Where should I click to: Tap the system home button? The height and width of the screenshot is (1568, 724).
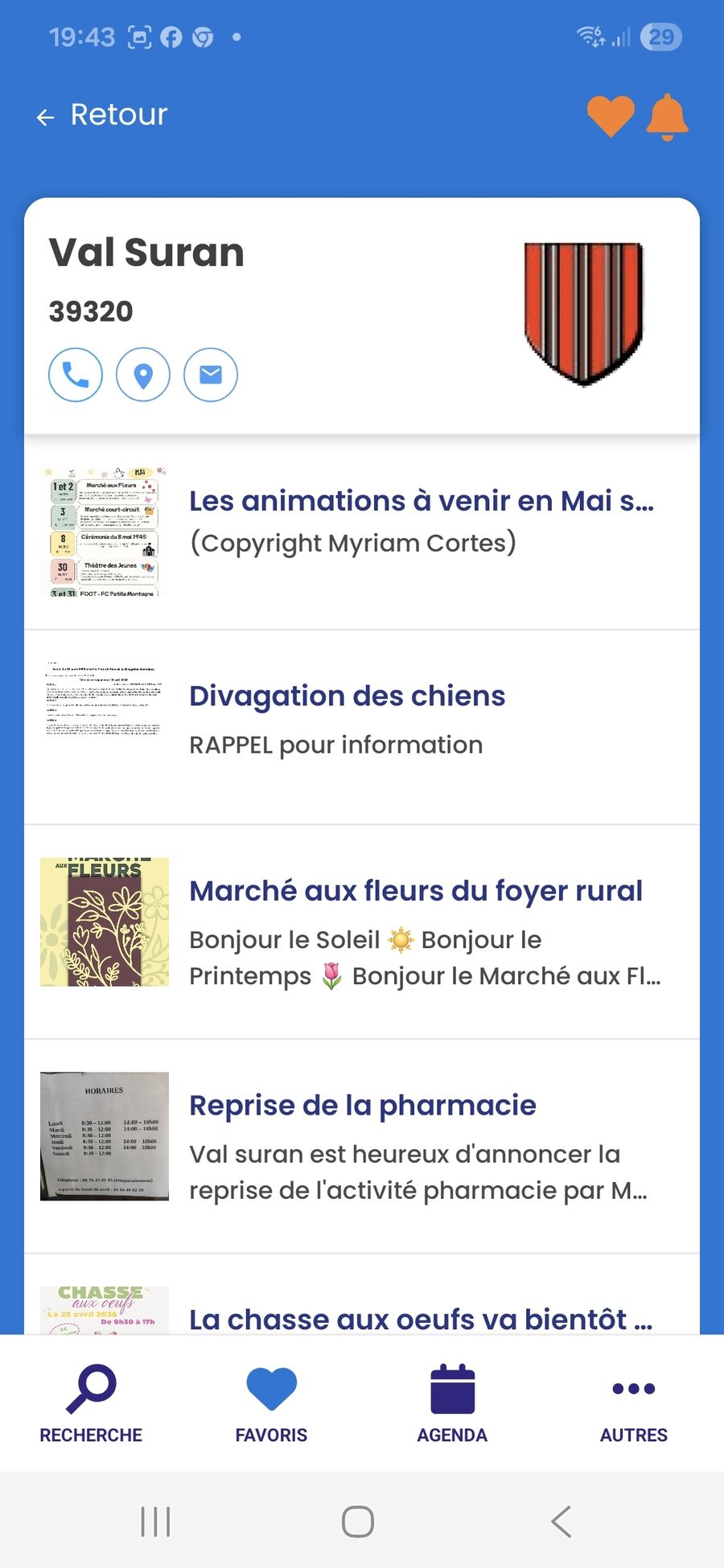(x=358, y=1521)
